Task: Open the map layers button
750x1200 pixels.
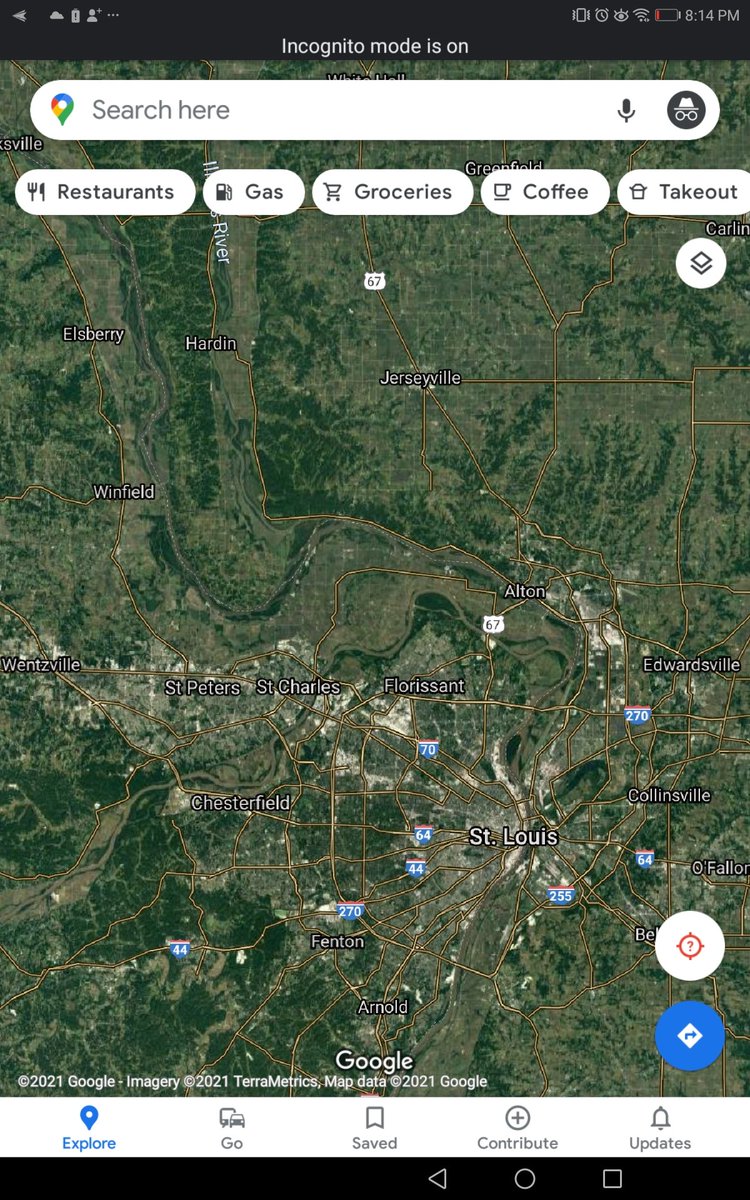Action: coord(701,263)
